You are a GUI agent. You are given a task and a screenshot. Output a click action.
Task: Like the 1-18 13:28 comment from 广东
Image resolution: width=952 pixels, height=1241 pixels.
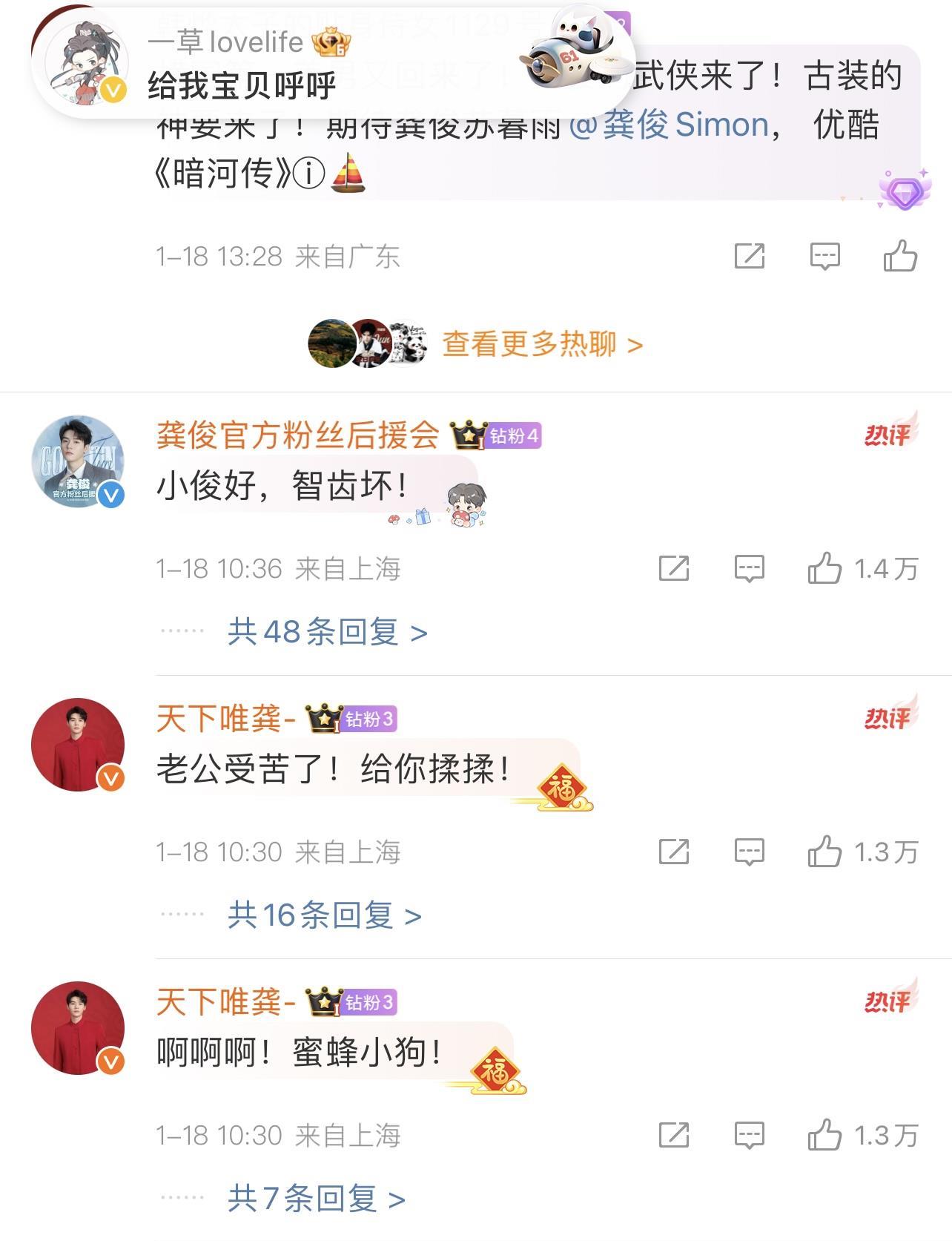point(900,257)
